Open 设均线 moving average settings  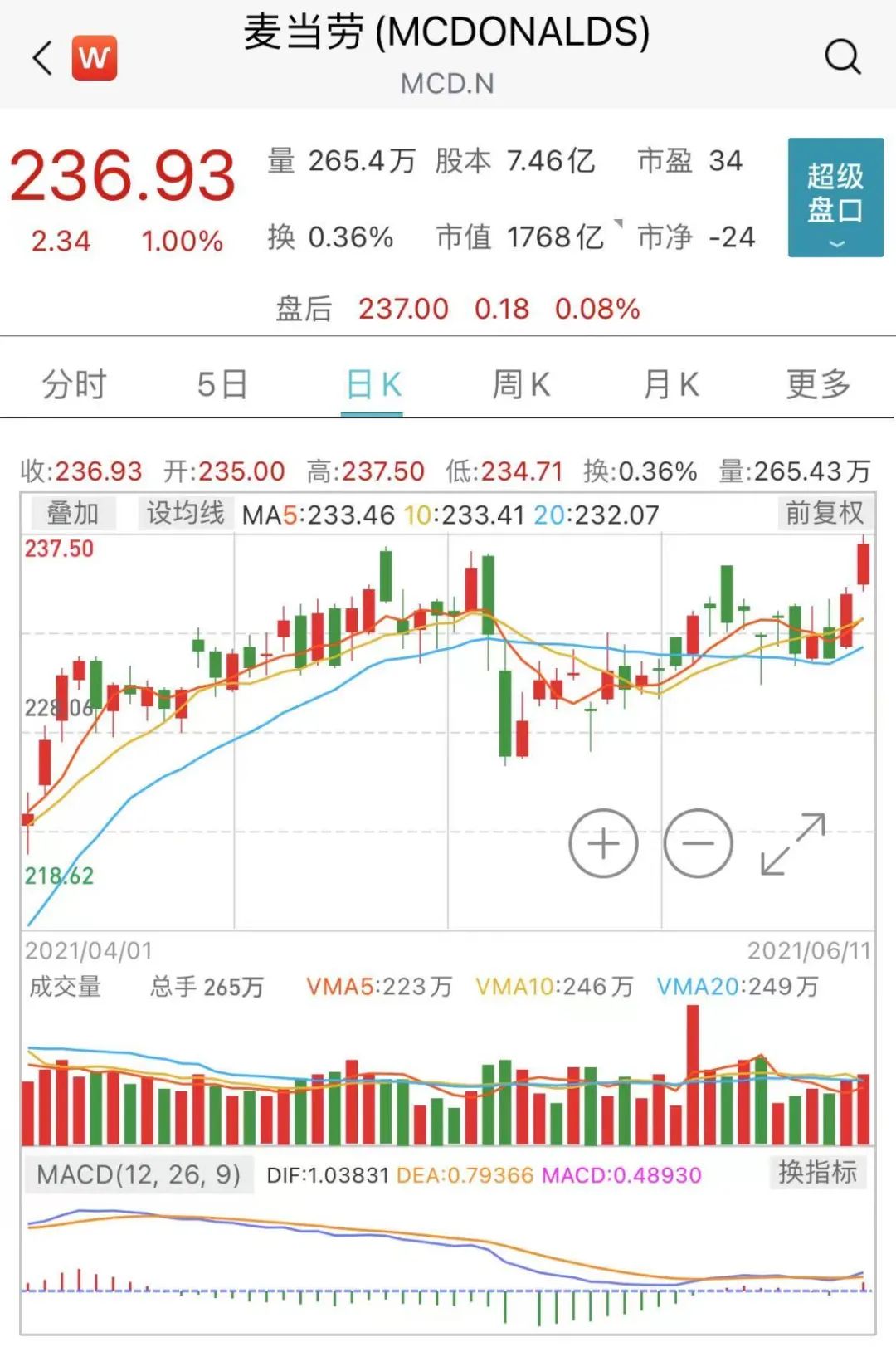pyautogui.click(x=185, y=514)
